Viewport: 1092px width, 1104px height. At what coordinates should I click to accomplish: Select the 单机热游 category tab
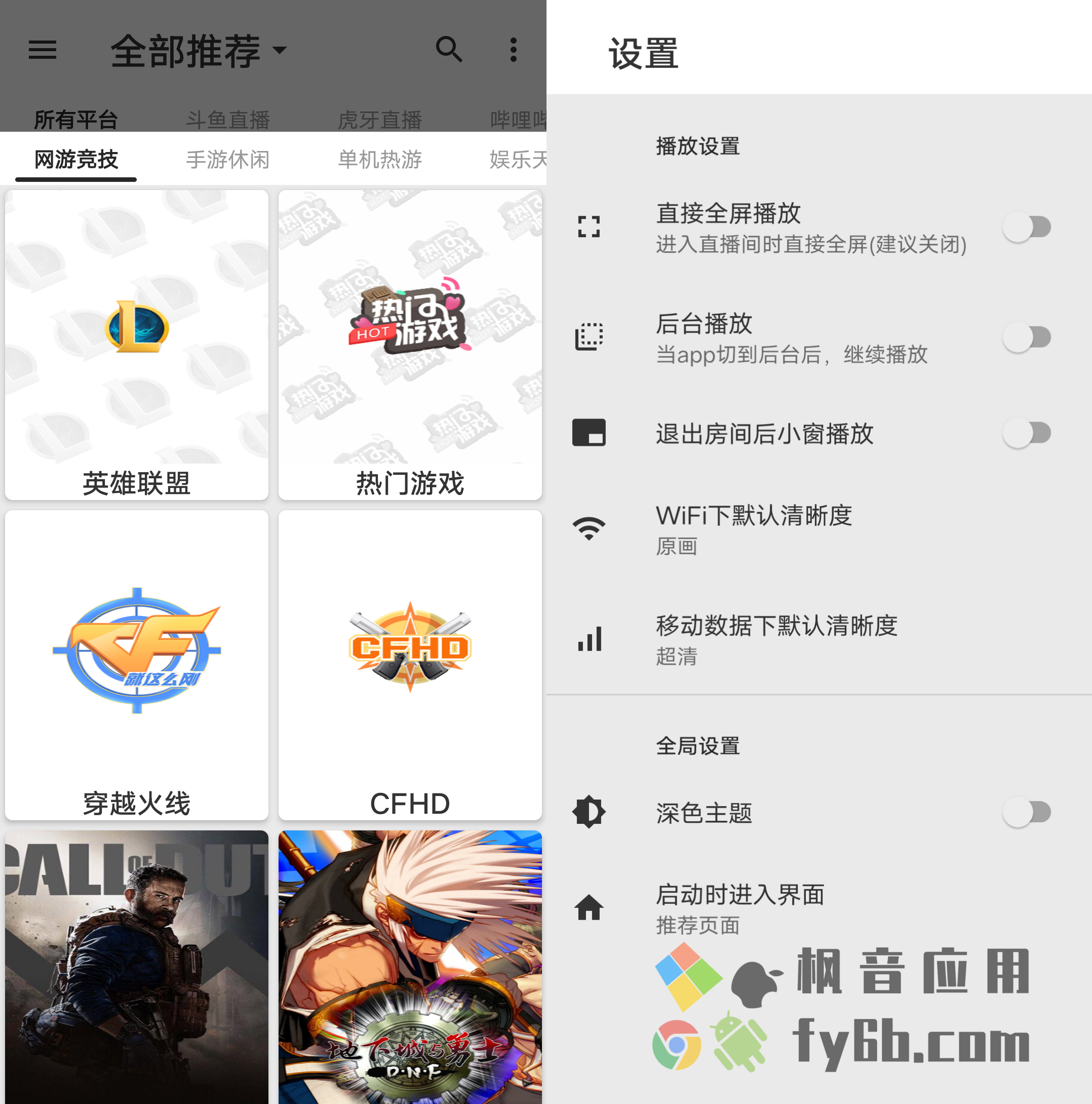click(379, 160)
